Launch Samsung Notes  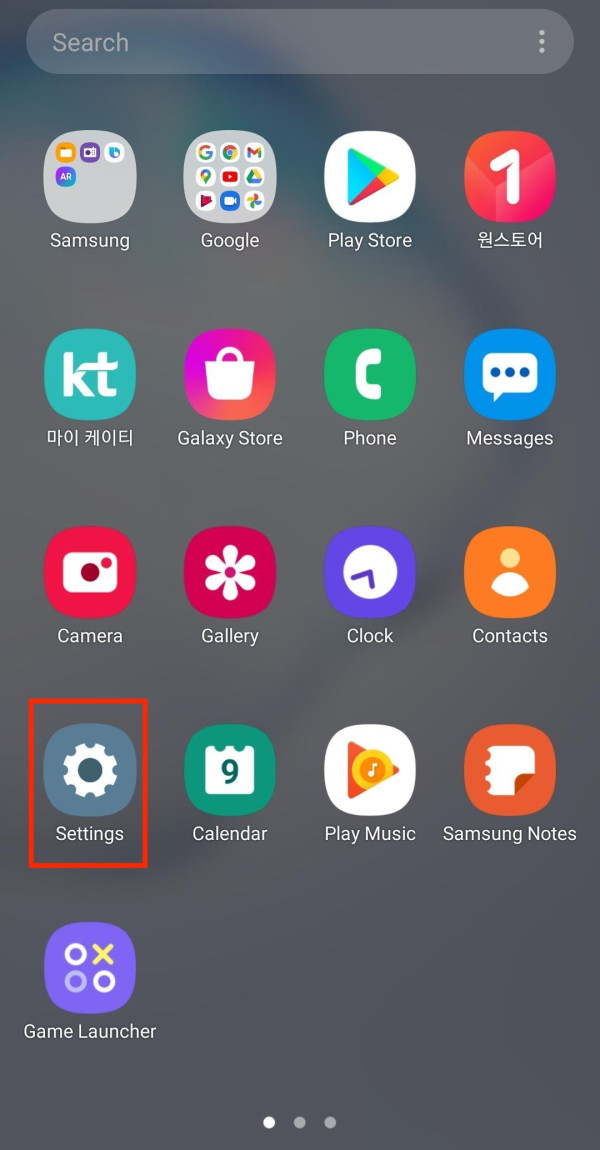pos(510,770)
